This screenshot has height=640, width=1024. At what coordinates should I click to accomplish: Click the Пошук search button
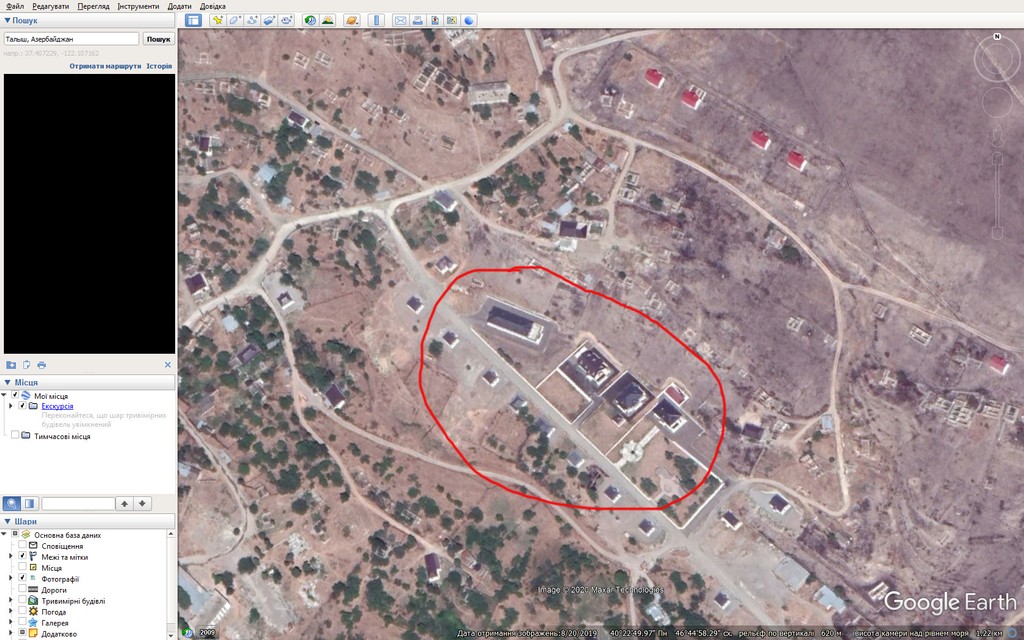158,39
